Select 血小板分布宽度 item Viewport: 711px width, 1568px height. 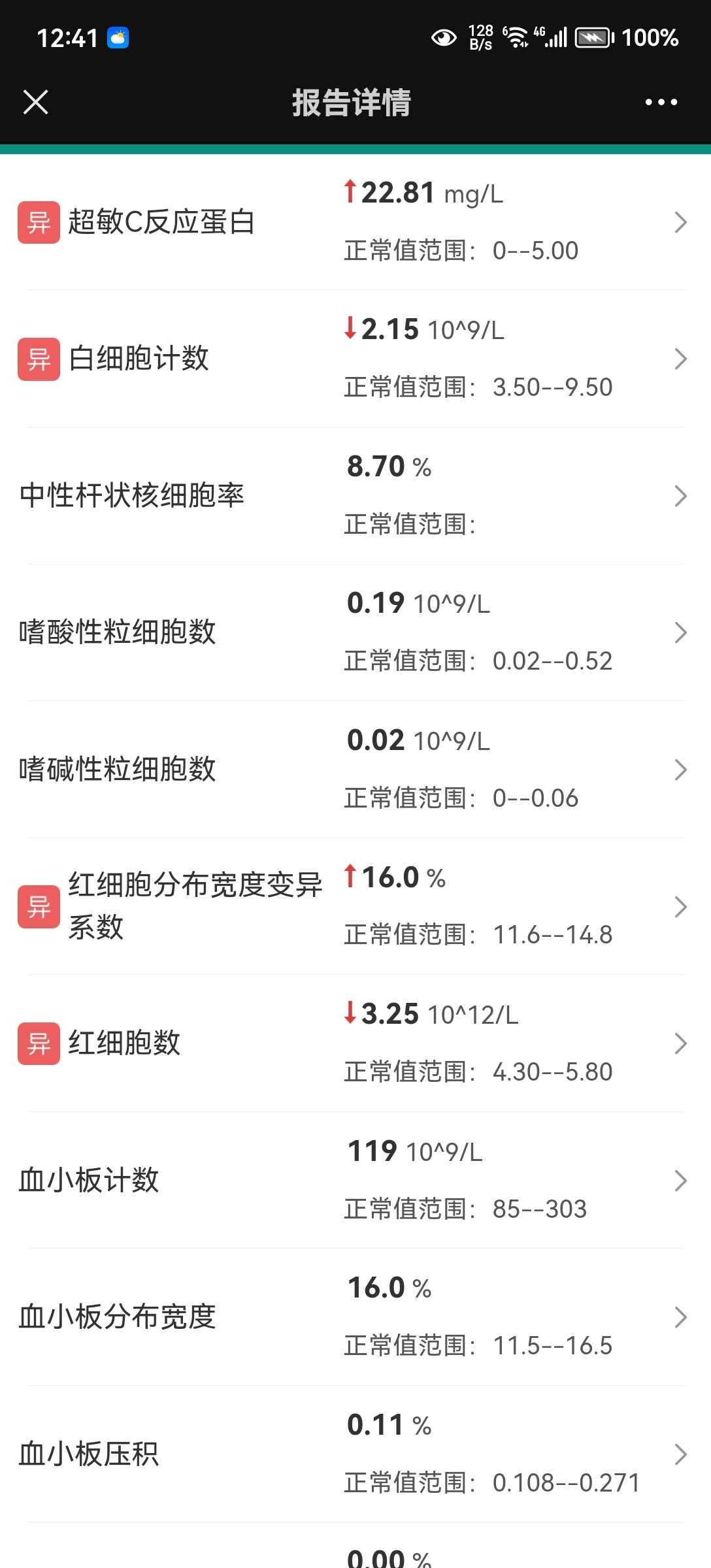point(355,1317)
